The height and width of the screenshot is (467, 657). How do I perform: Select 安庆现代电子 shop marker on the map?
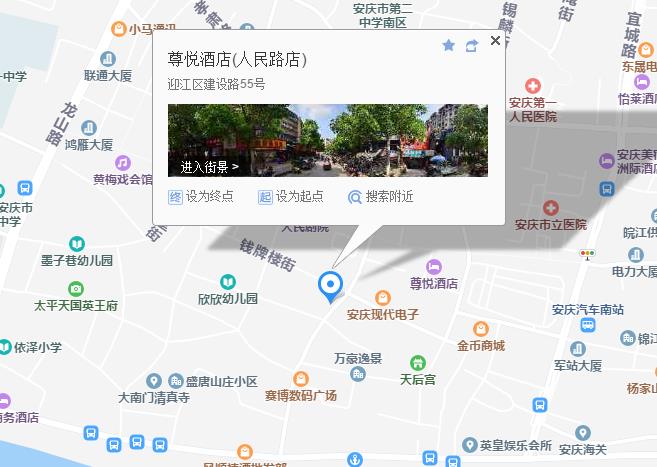point(382,298)
